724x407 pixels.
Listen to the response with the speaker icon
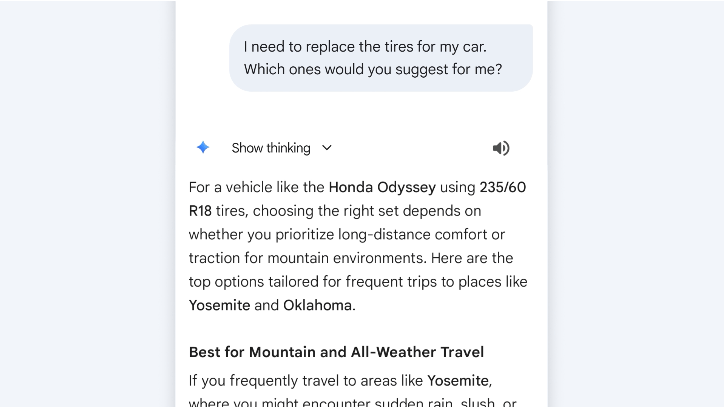[501, 148]
